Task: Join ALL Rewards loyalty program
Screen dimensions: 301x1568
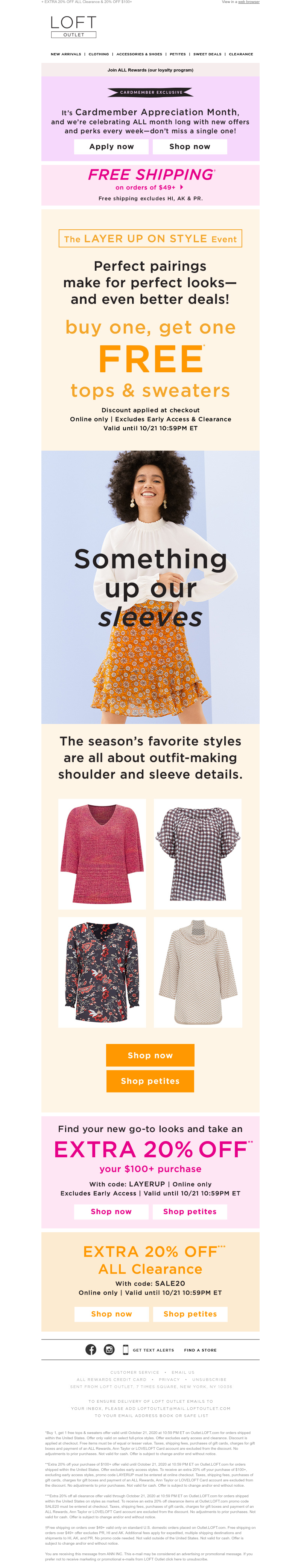Action: [x=150, y=70]
